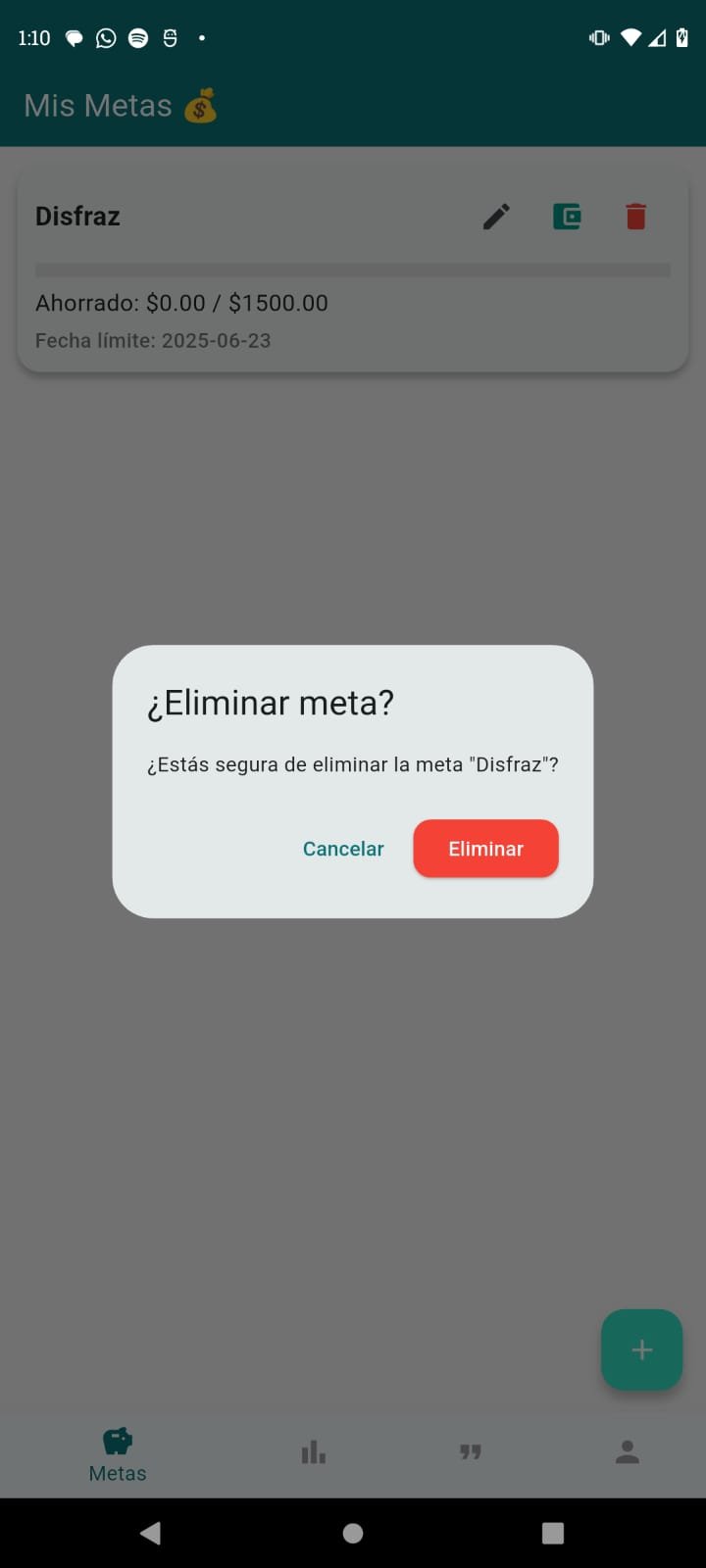Tap the red trash icon on Disfraz
706x1568 pixels.
[x=635, y=217]
